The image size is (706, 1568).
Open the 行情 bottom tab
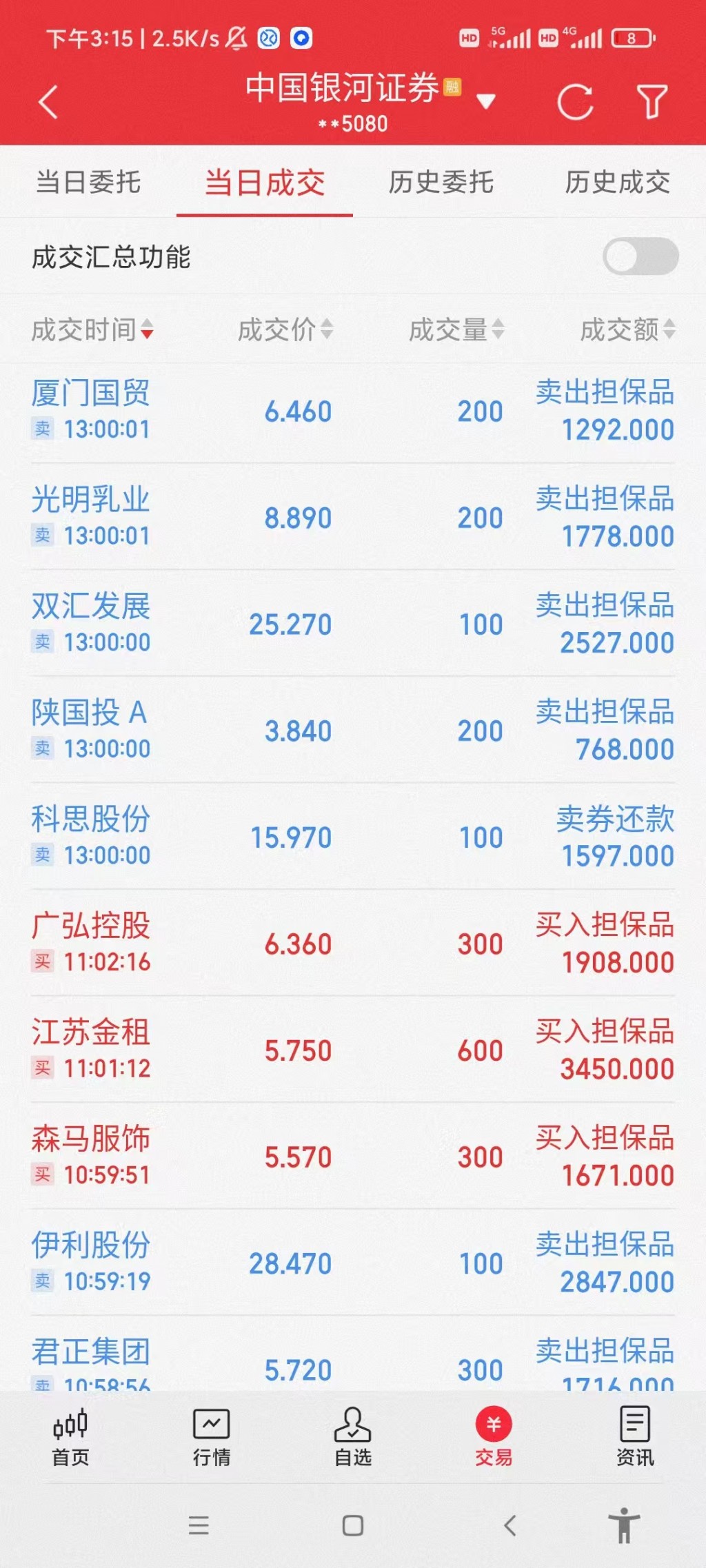point(212,1437)
